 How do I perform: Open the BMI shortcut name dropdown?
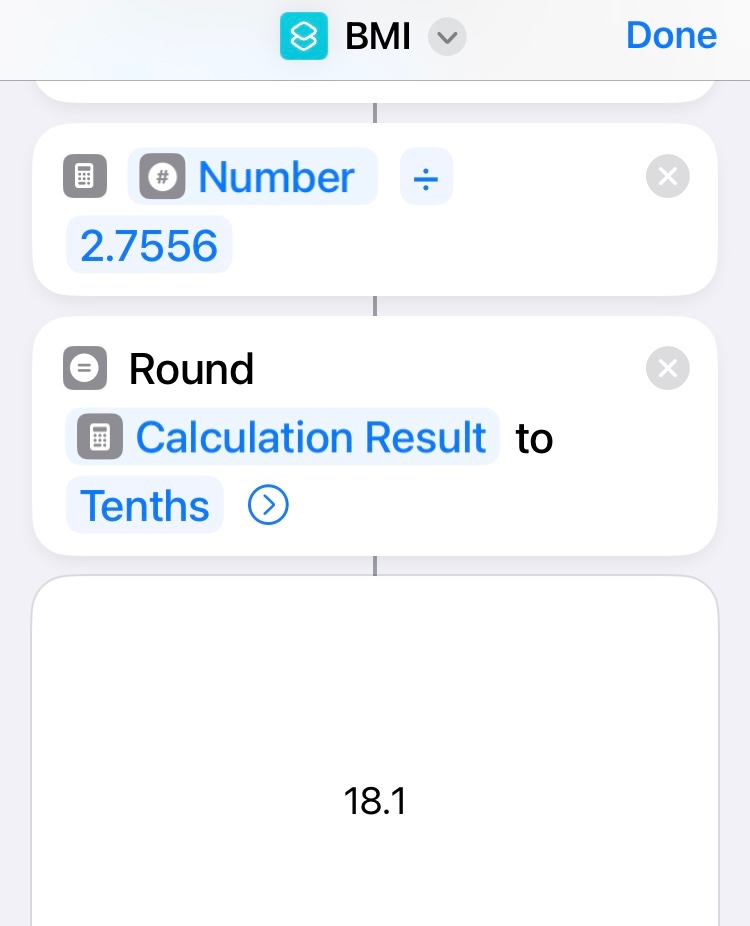point(447,37)
